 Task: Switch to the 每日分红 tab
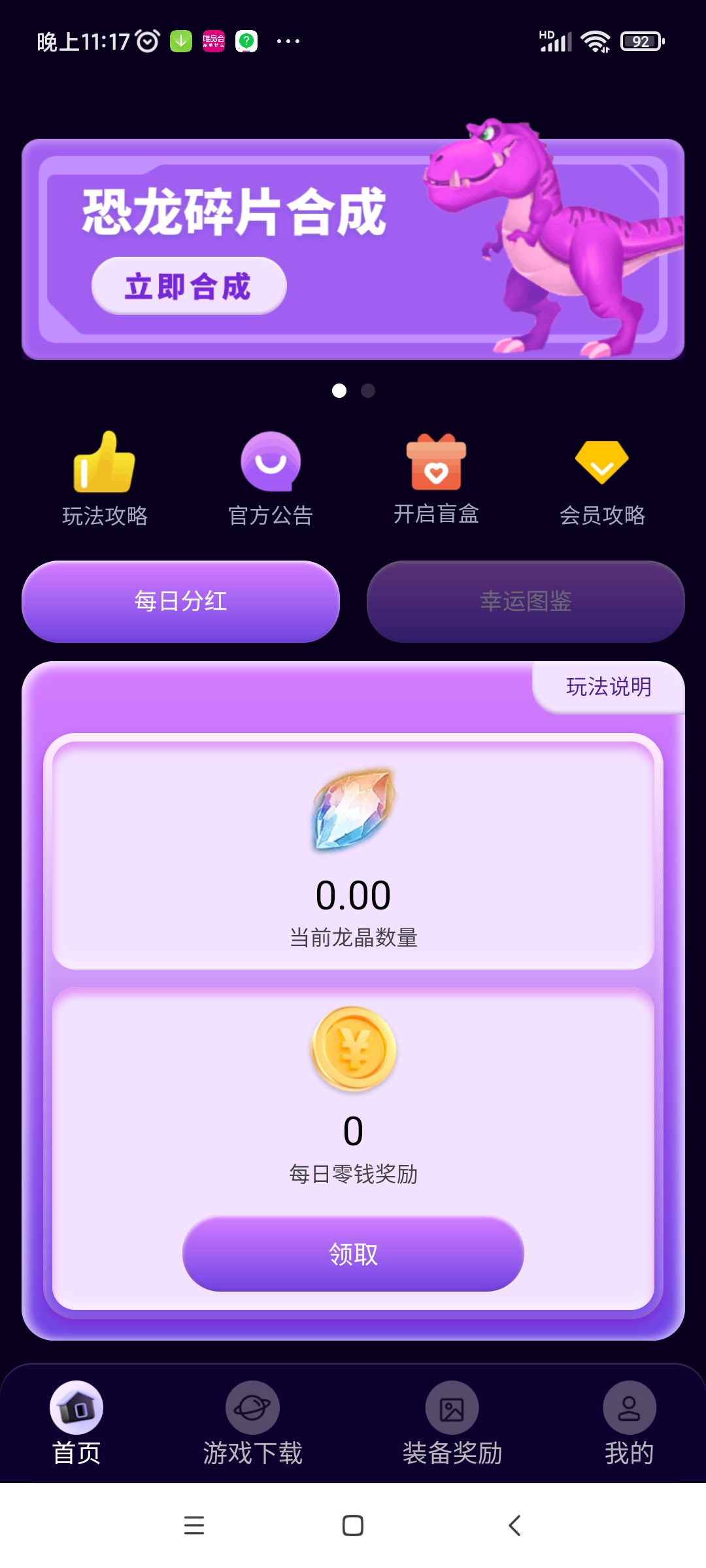179,602
